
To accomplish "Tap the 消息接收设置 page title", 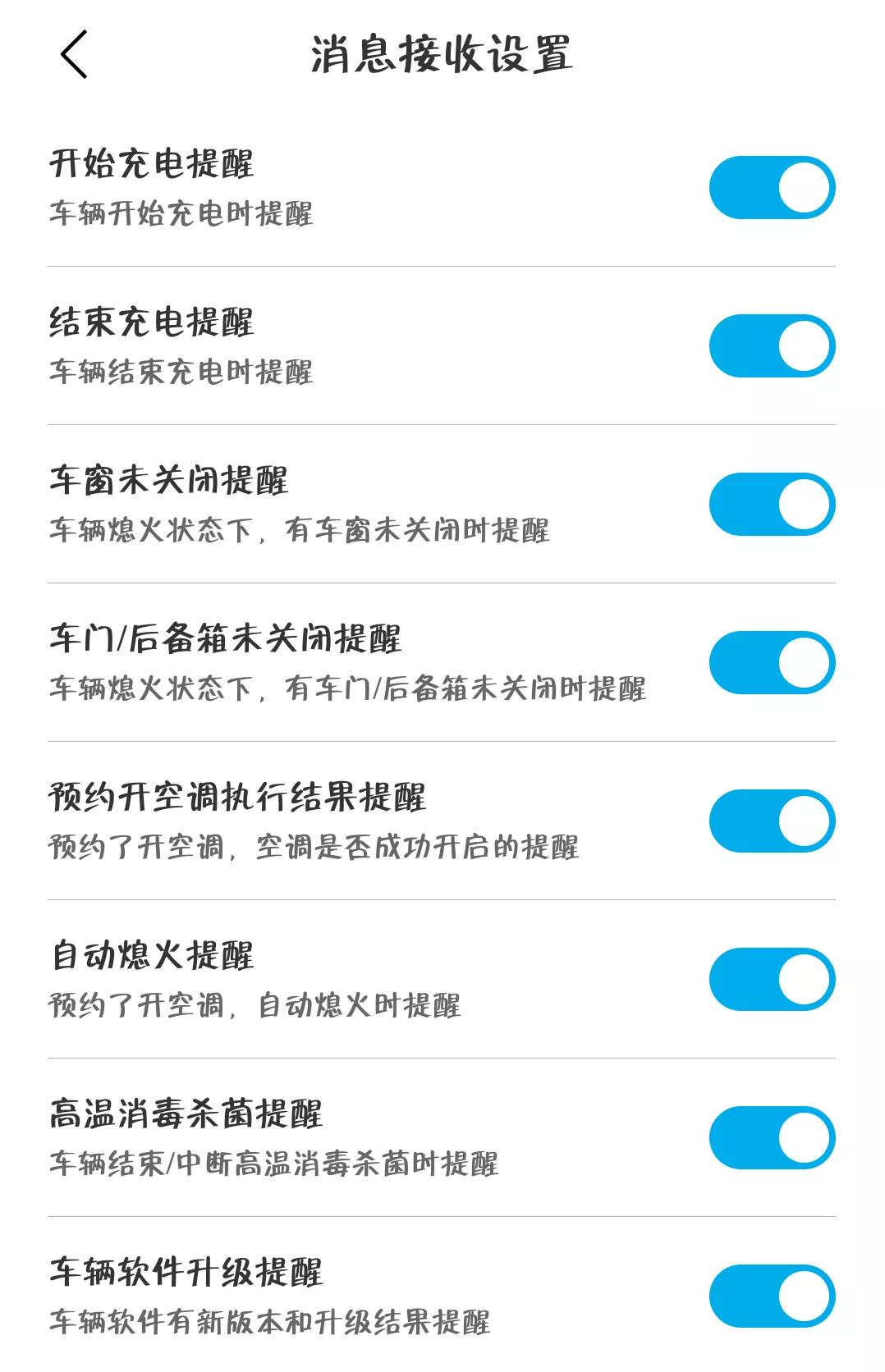I will 442,56.
